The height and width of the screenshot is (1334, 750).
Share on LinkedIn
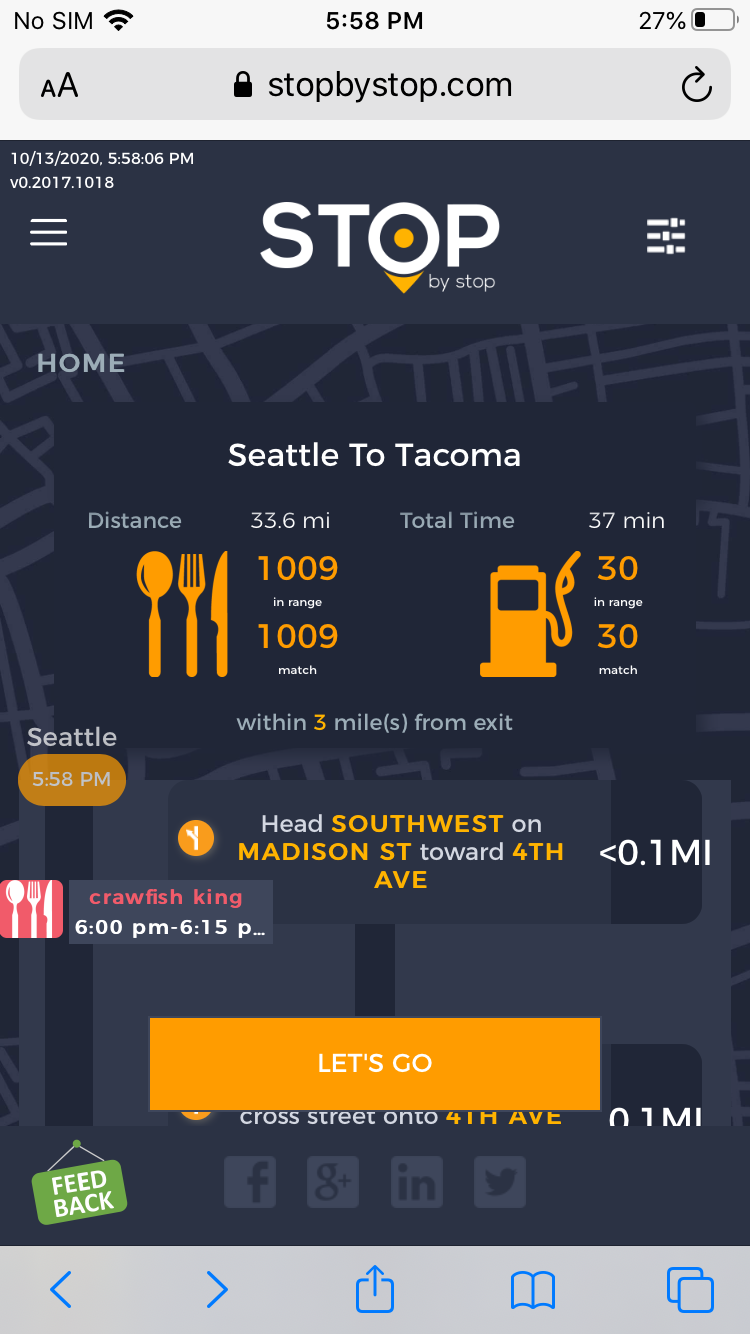click(x=416, y=1182)
